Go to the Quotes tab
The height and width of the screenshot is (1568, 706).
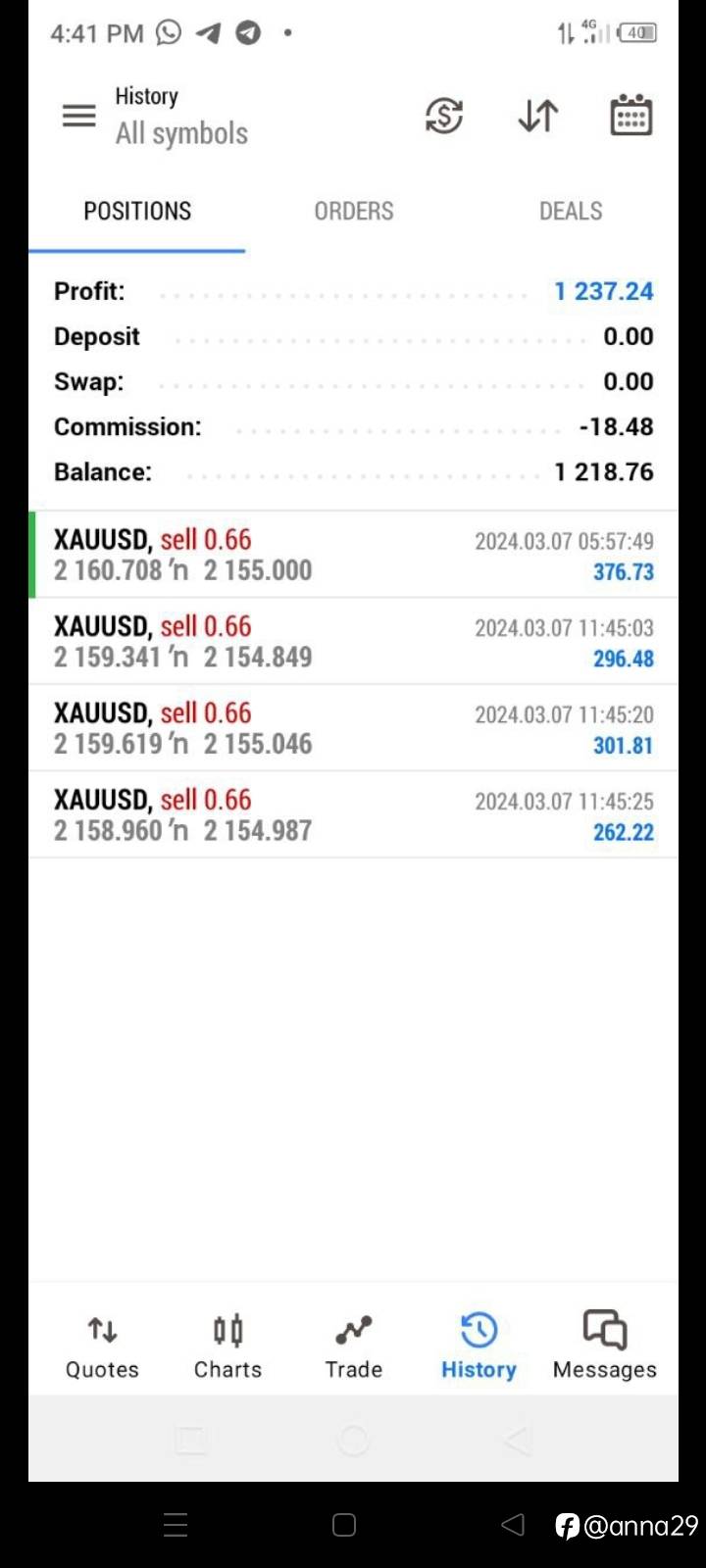pyautogui.click(x=102, y=1347)
